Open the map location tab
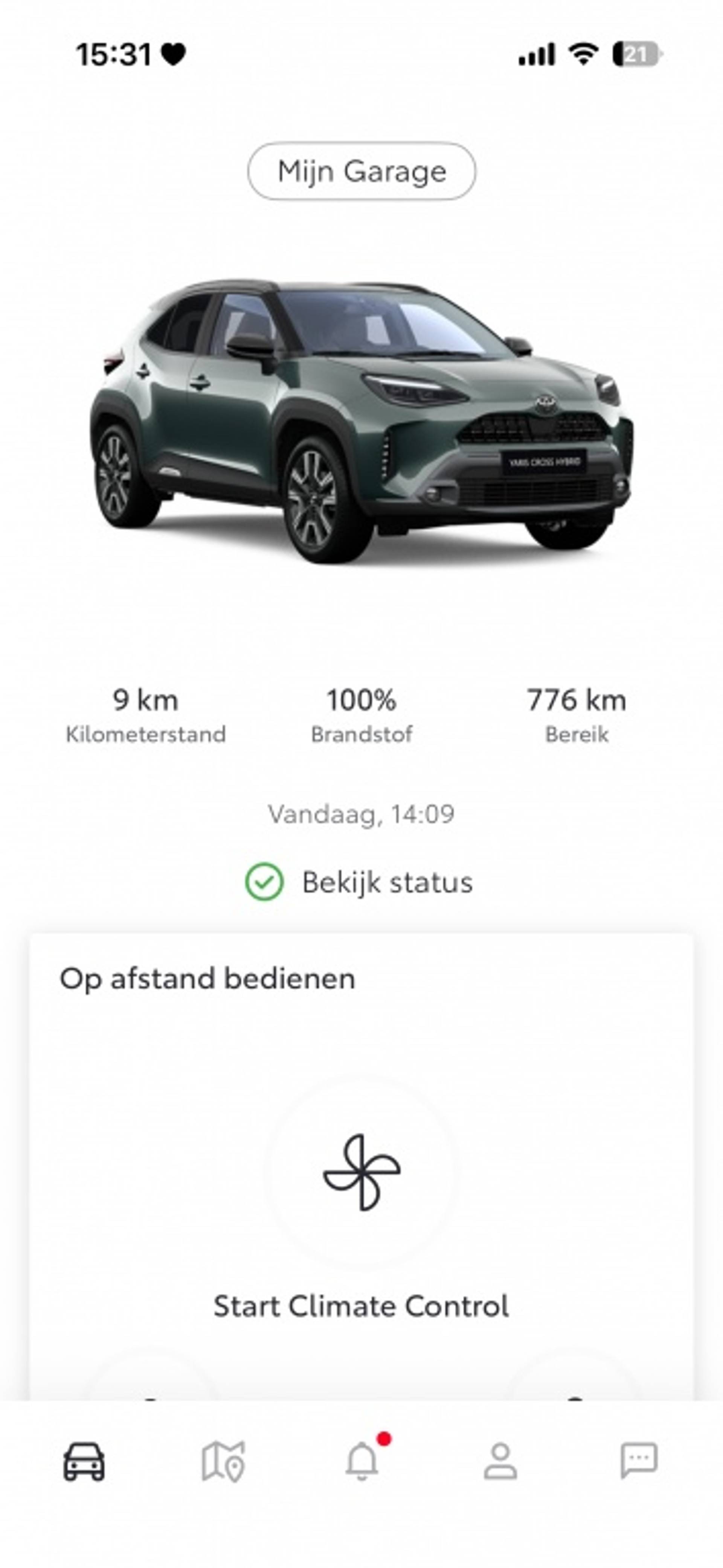 point(223,1461)
